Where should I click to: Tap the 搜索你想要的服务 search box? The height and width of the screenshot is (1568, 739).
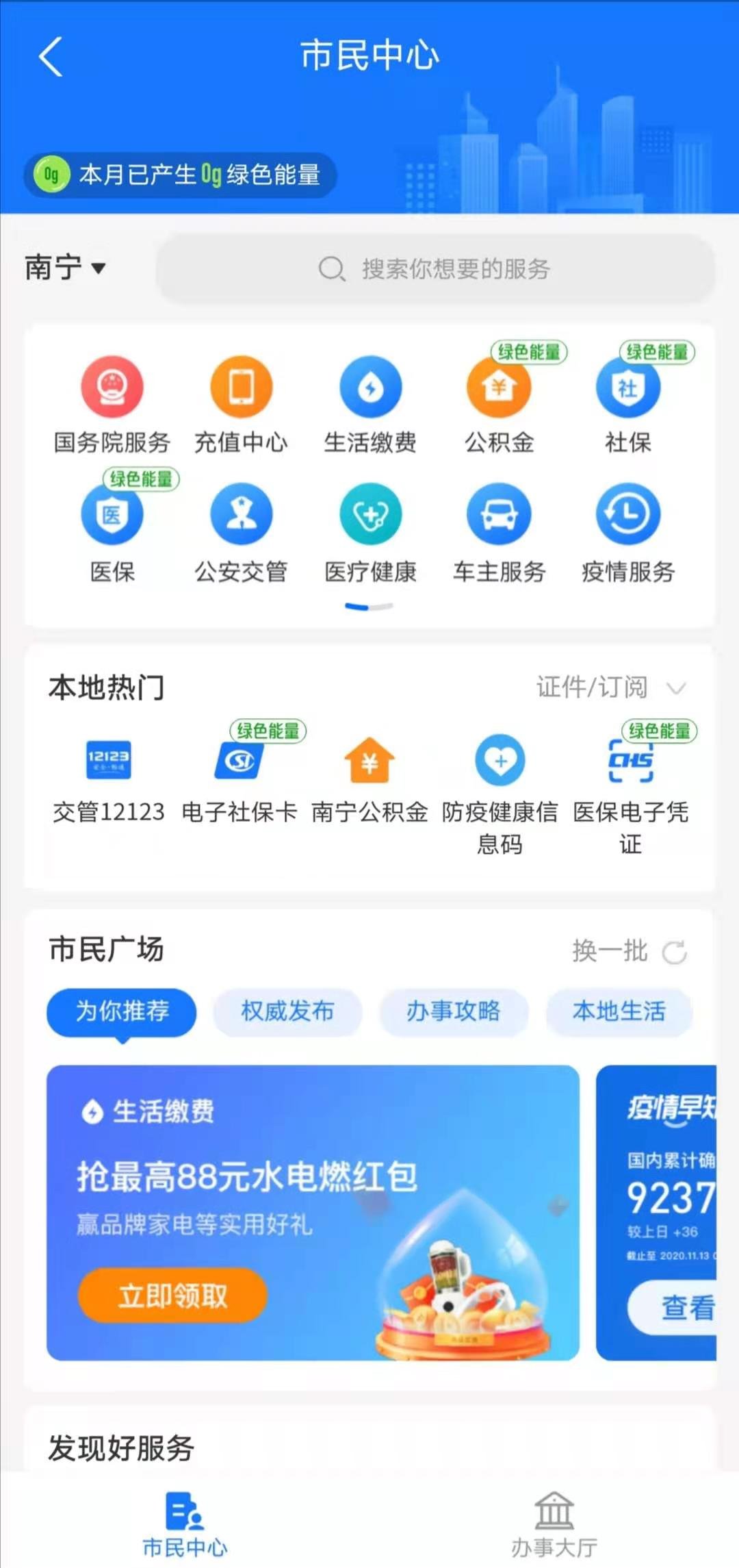[x=435, y=268]
